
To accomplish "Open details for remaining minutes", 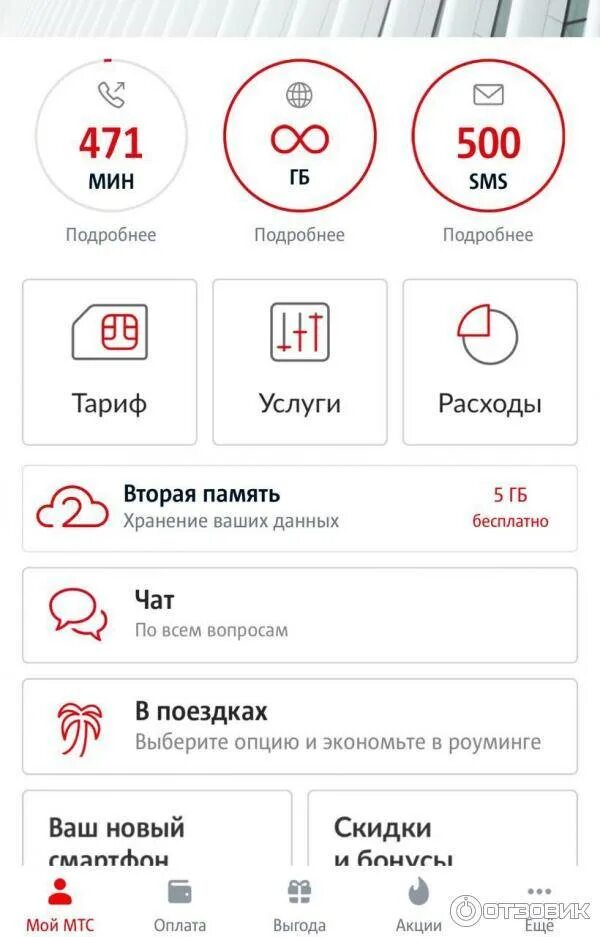I will pos(111,235).
